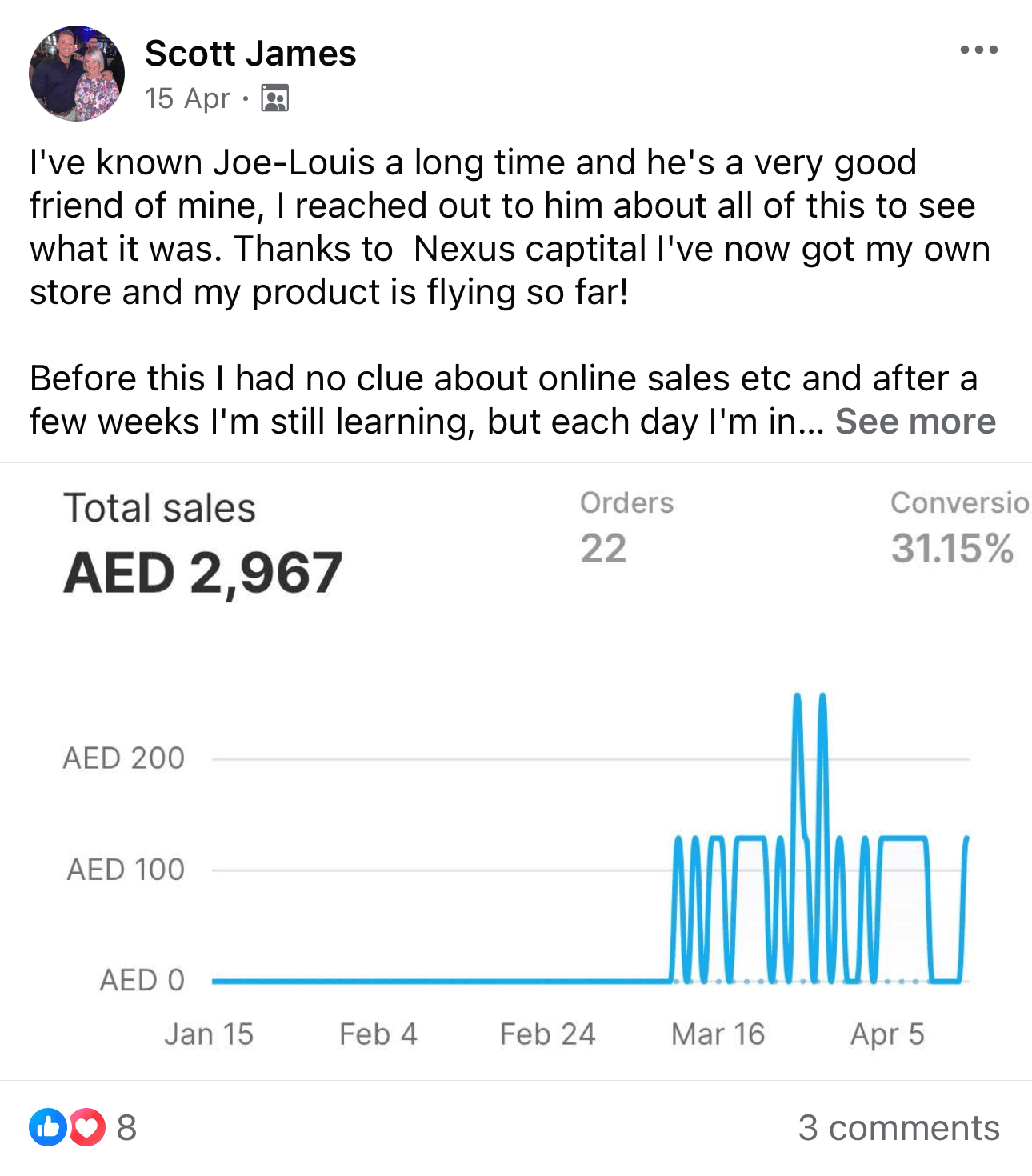Viewport: 1032px width, 1176px height.
Task: Open Scott James's profile name link
Action: [250, 54]
